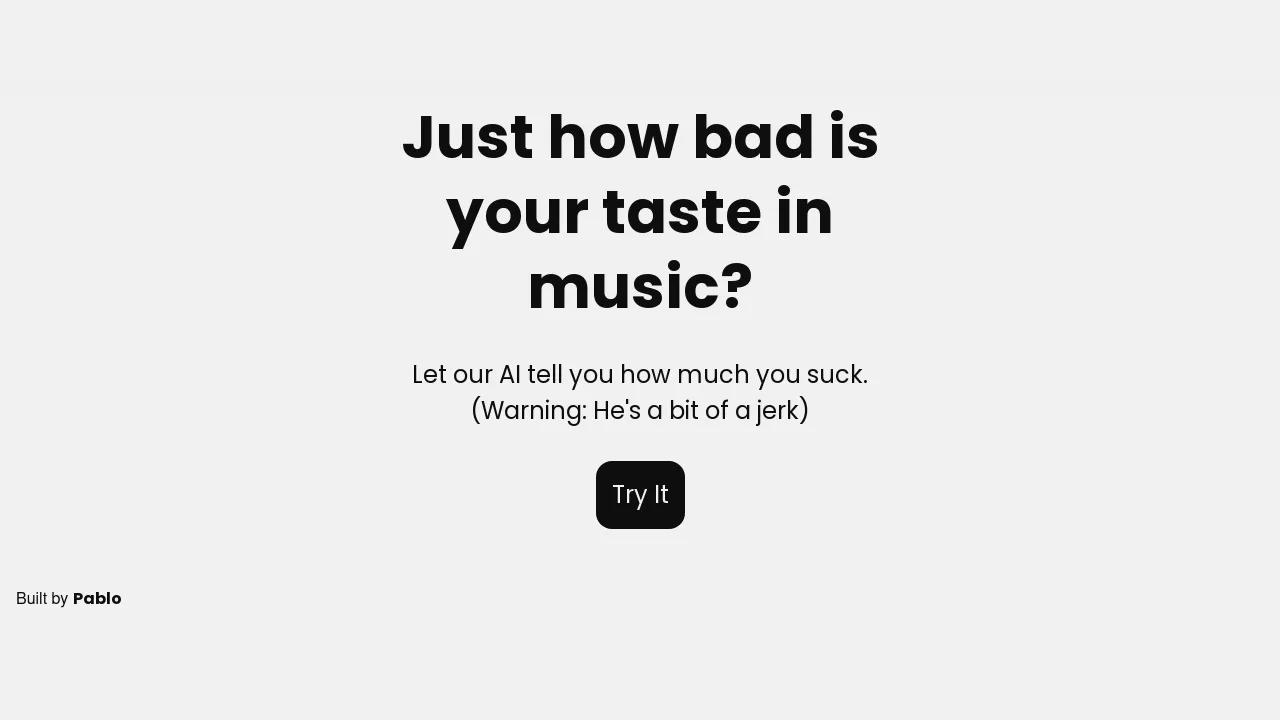Open the Pablo author link
This screenshot has width=1280, height=720.
[x=97, y=598]
